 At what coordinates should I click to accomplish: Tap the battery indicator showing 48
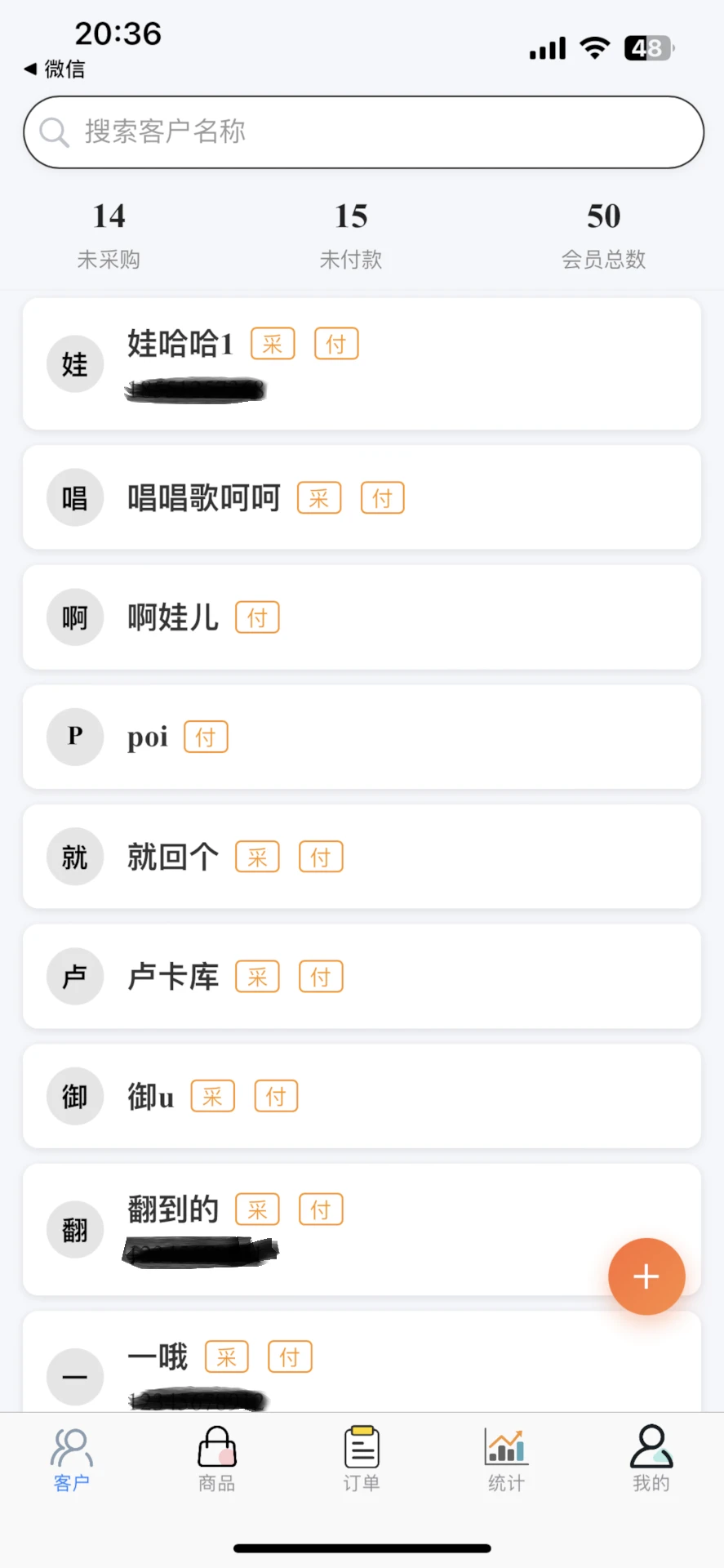click(647, 48)
